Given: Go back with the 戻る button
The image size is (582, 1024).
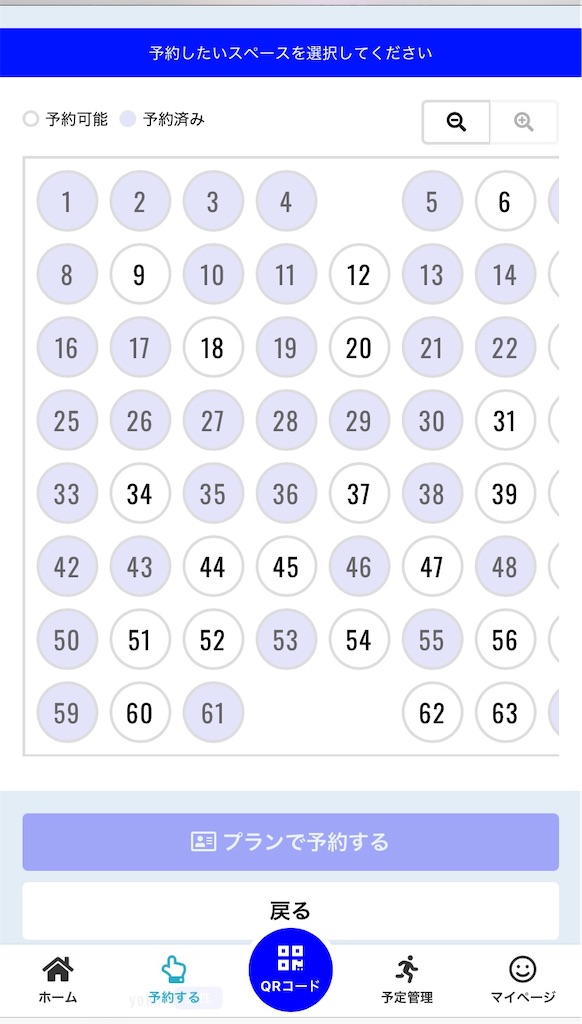Looking at the screenshot, I should pos(291,910).
